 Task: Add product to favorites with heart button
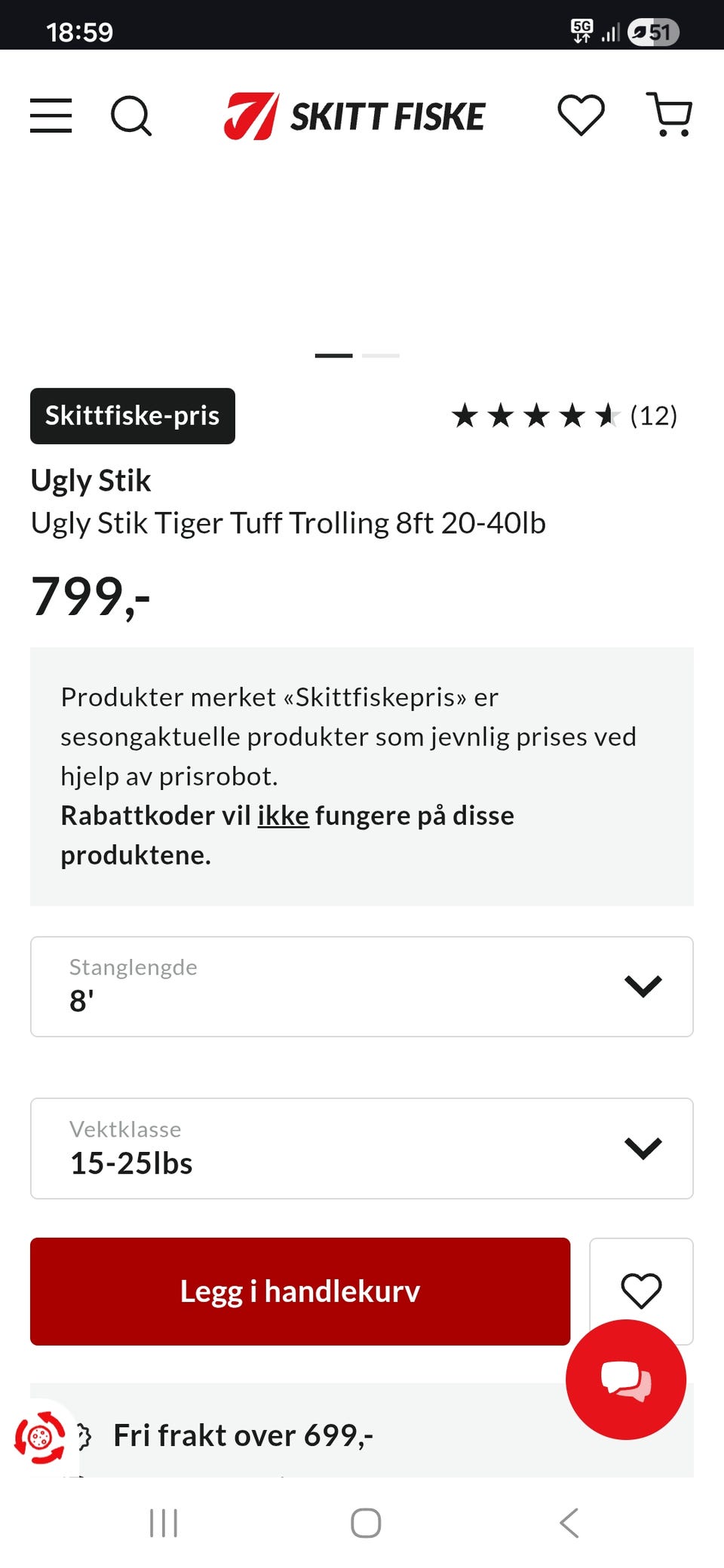click(x=641, y=1282)
